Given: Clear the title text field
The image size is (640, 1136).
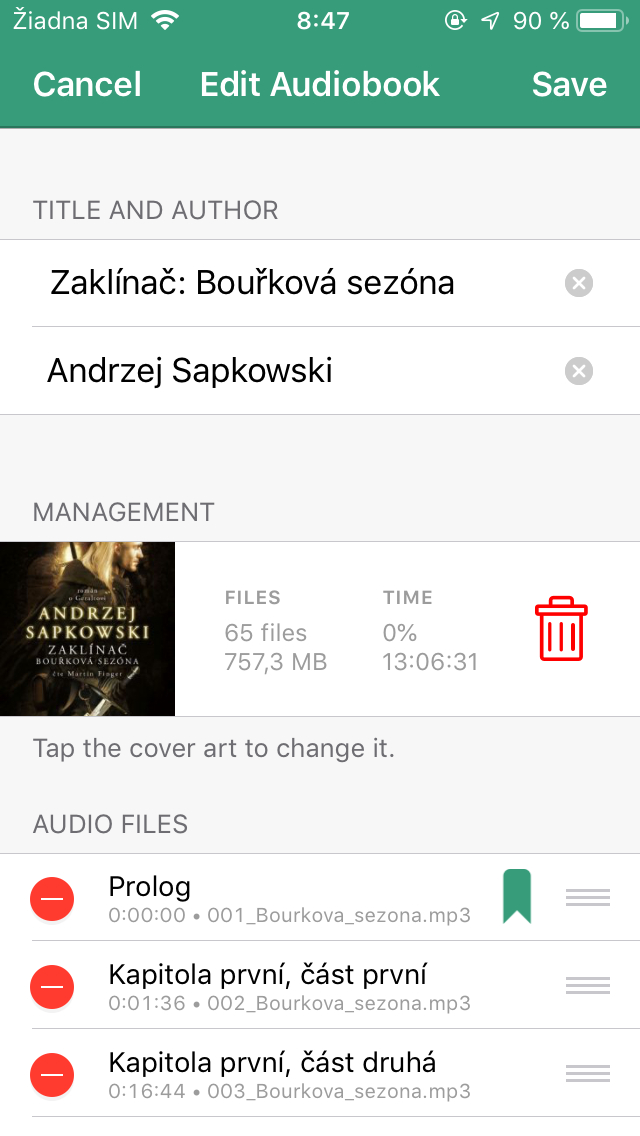Looking at the screenshot, I should (x=578, y=283).
